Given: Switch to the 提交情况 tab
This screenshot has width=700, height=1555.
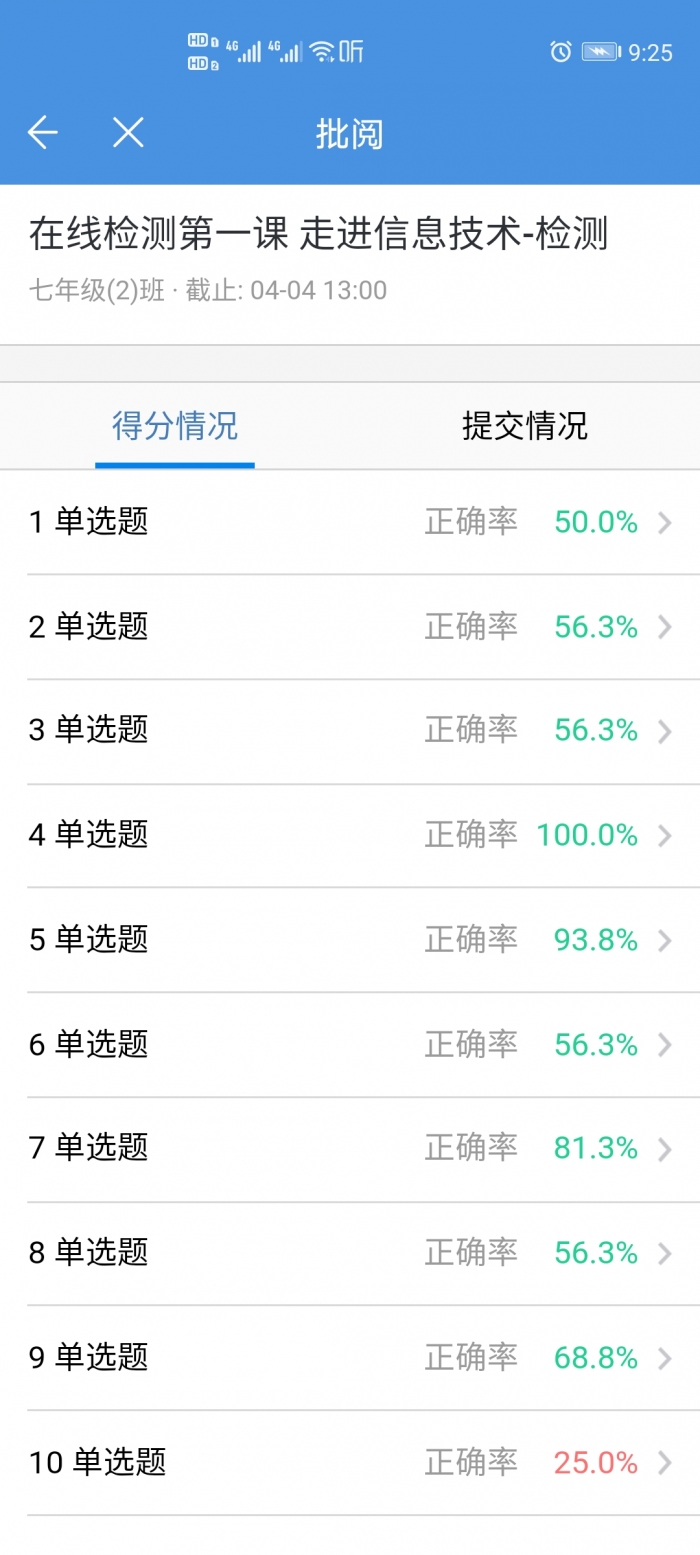Looking at the screenshot, I should tap(524, 426).
